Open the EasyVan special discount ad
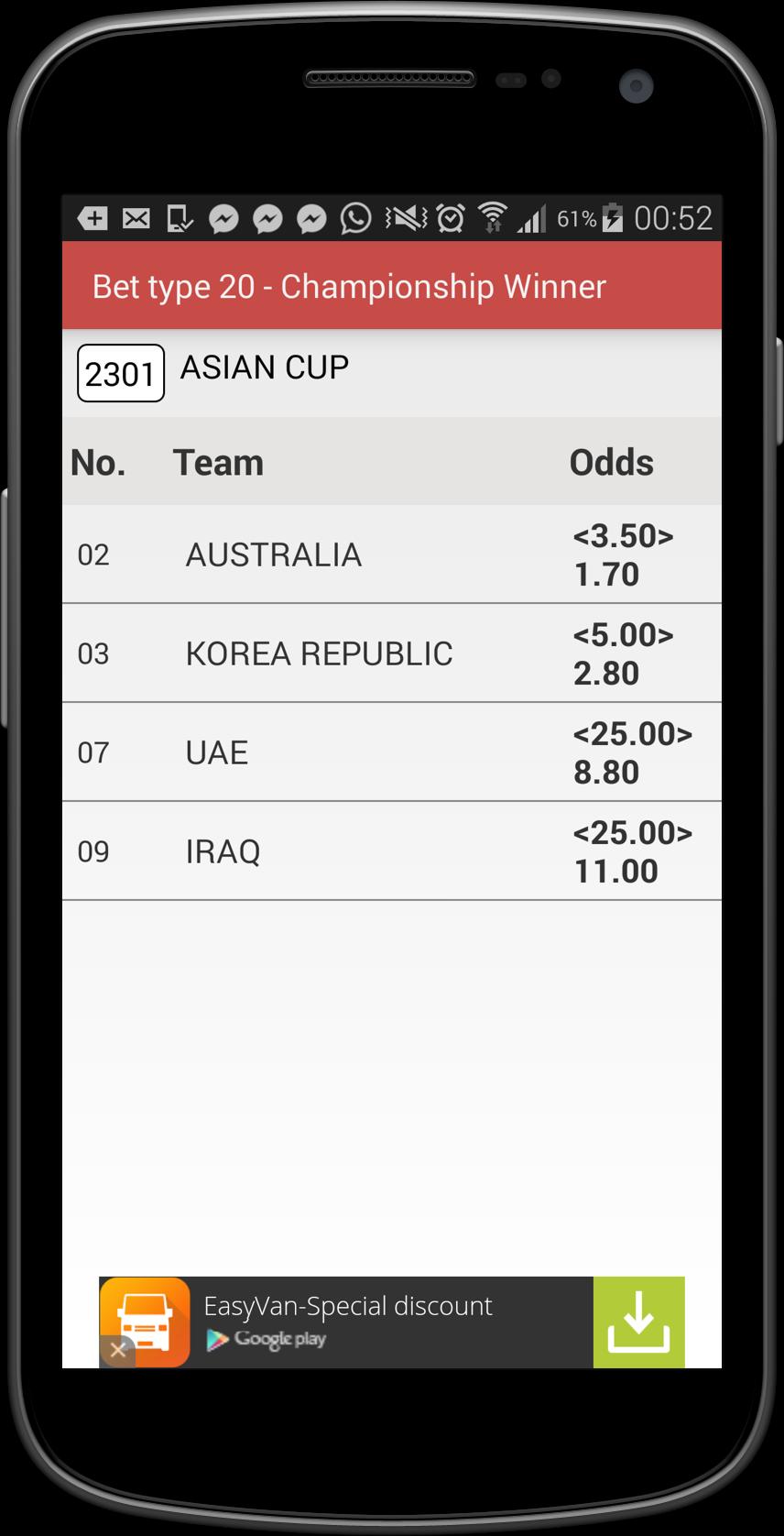Screen dimensions: 784x1536 [x=366, y=1322]
